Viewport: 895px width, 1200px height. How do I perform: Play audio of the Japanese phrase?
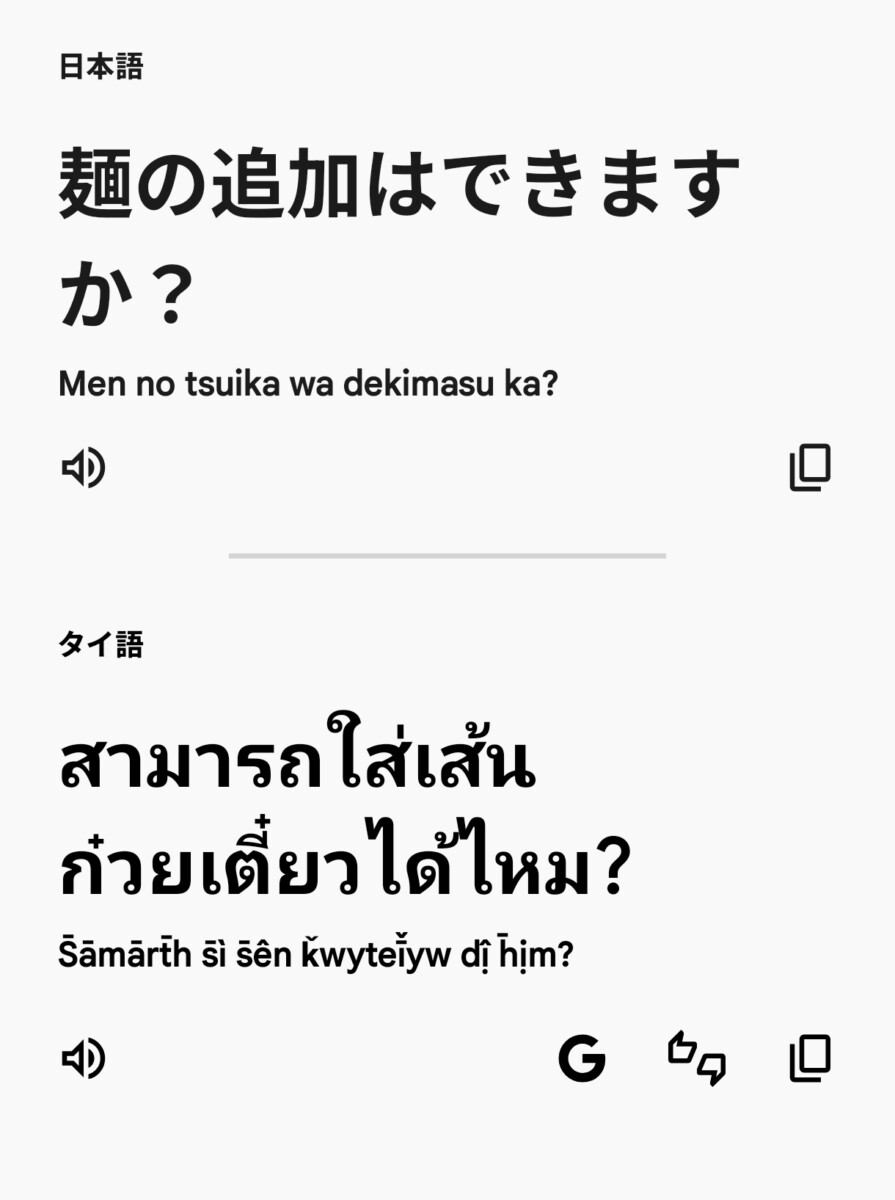(83, 468)
